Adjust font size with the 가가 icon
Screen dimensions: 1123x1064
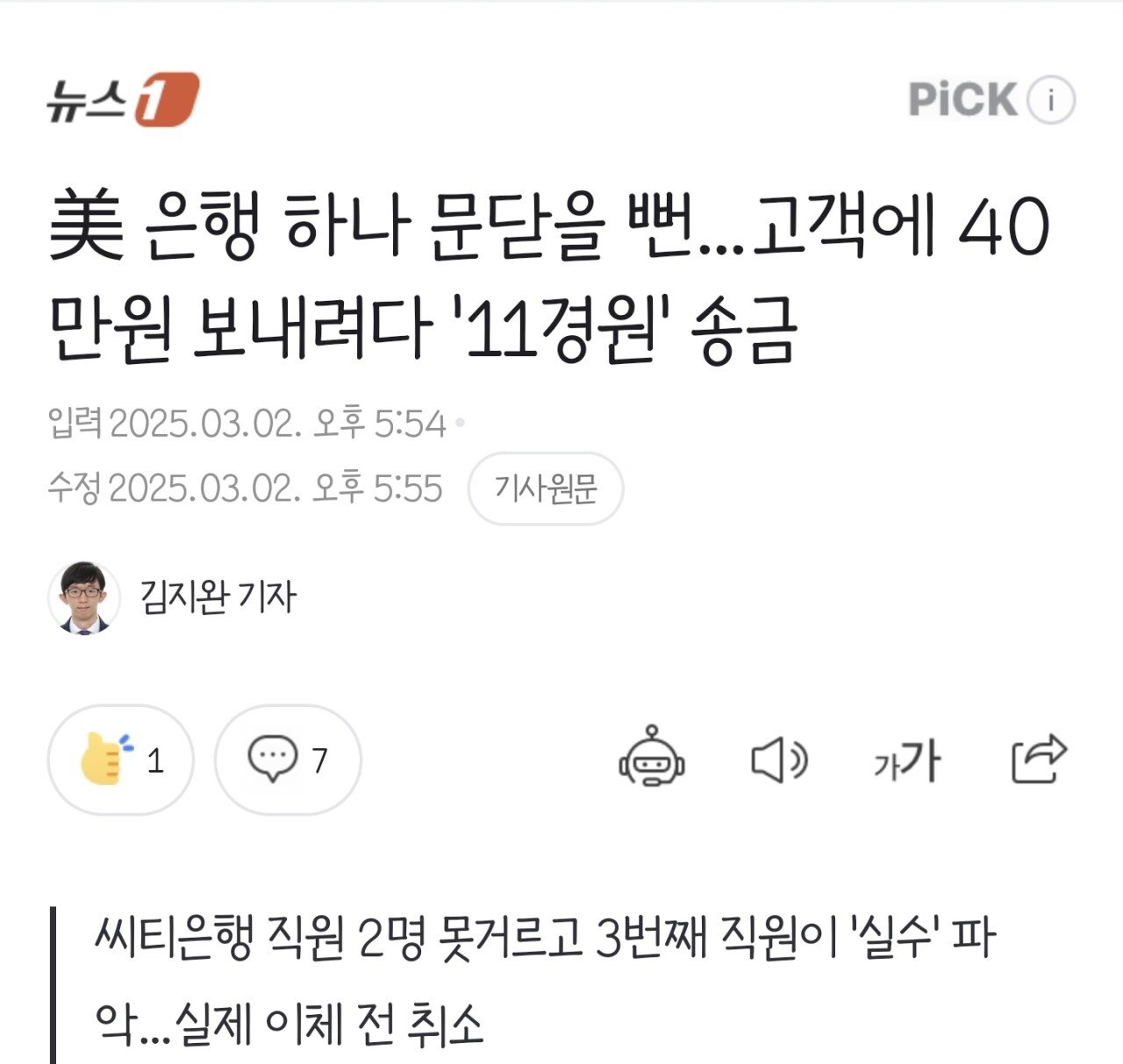pyautogui.click(x=907, y=760)
